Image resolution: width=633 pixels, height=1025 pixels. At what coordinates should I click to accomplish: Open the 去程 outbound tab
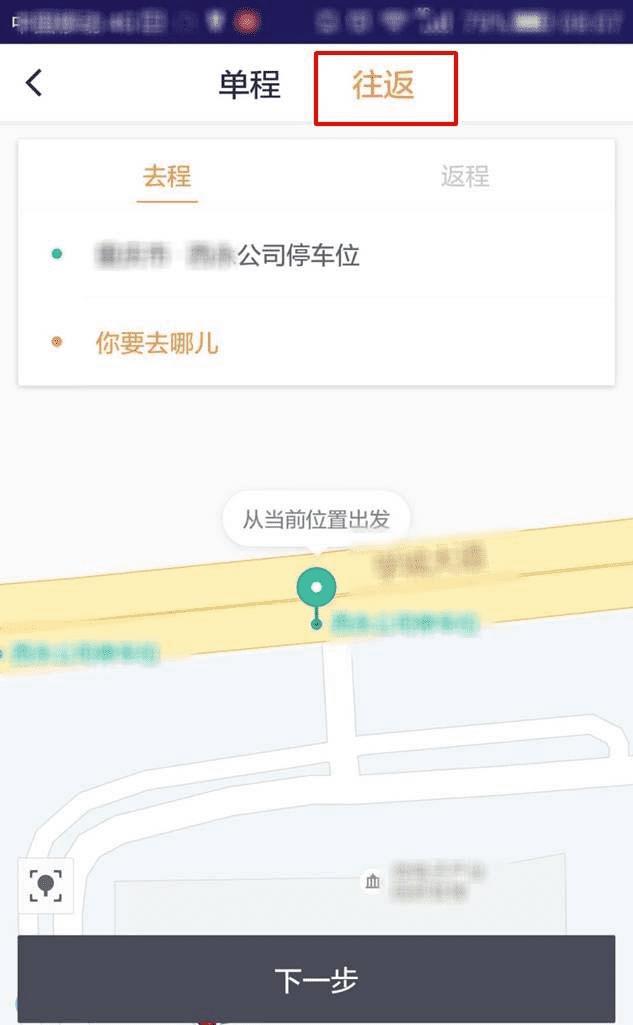(x=167, y=177)
